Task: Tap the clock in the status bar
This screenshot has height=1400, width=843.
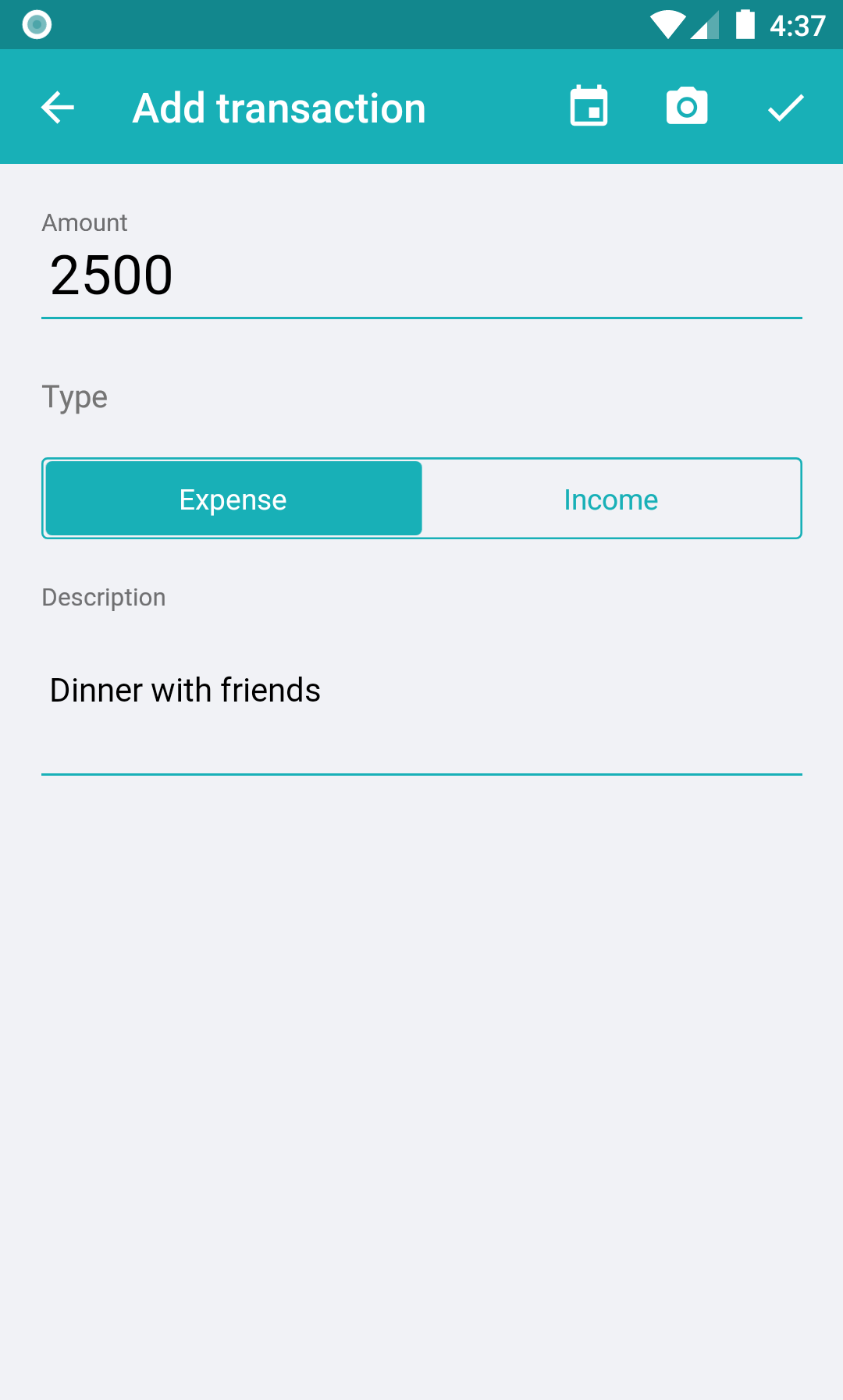Action: [797, 24]
